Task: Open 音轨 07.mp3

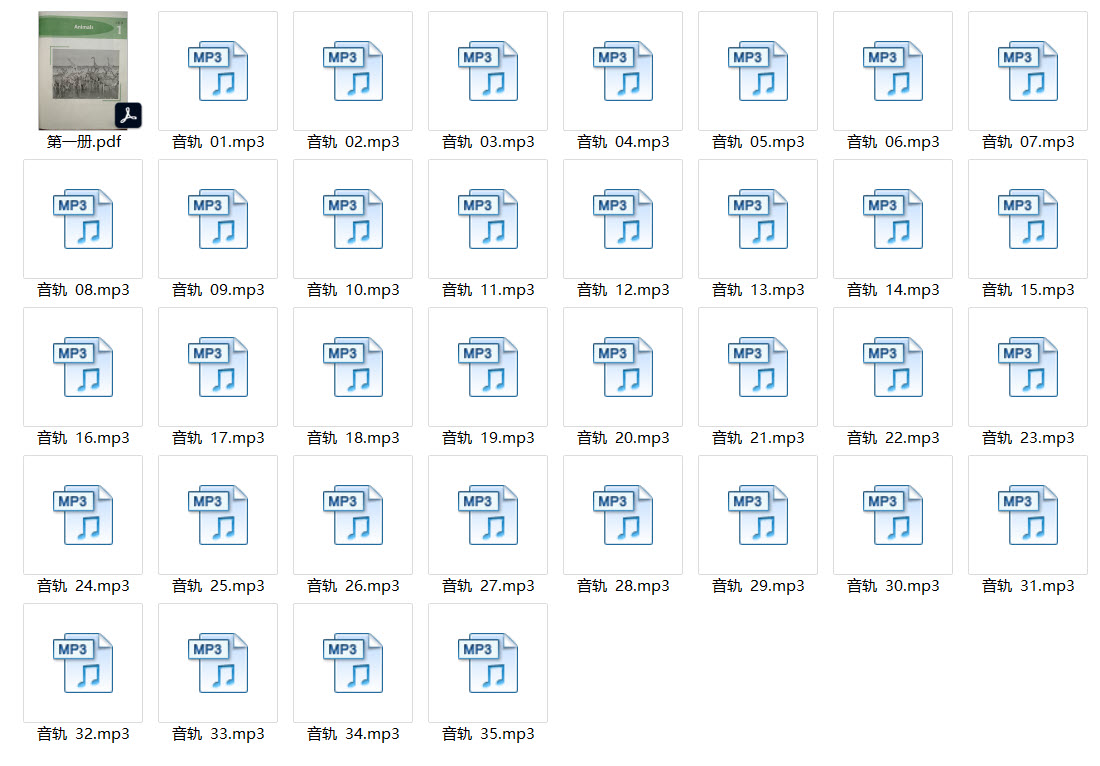Action: tap(1028, 71)
